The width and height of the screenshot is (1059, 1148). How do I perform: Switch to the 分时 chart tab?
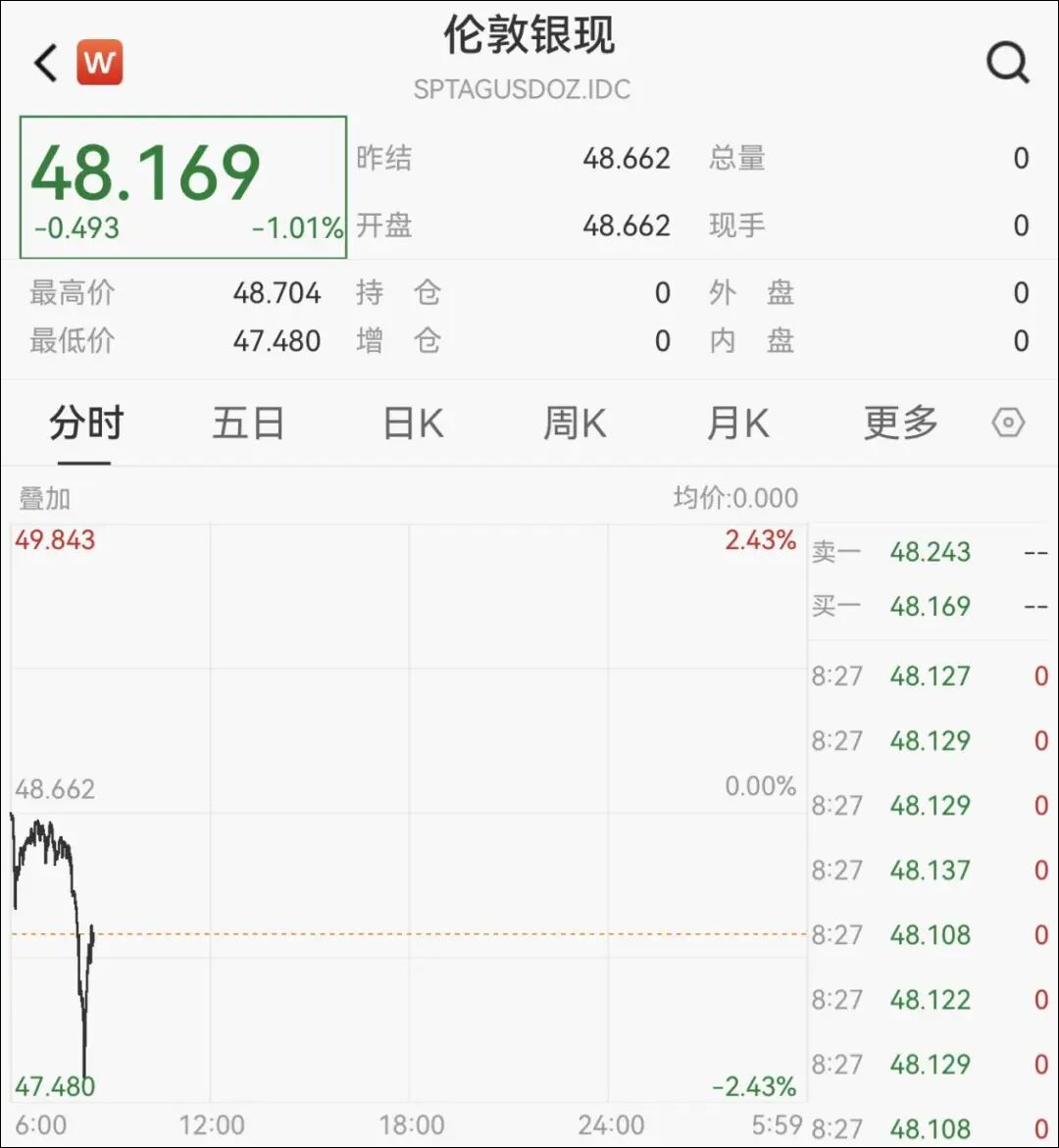pyautogui.click(x=86, y=424)
